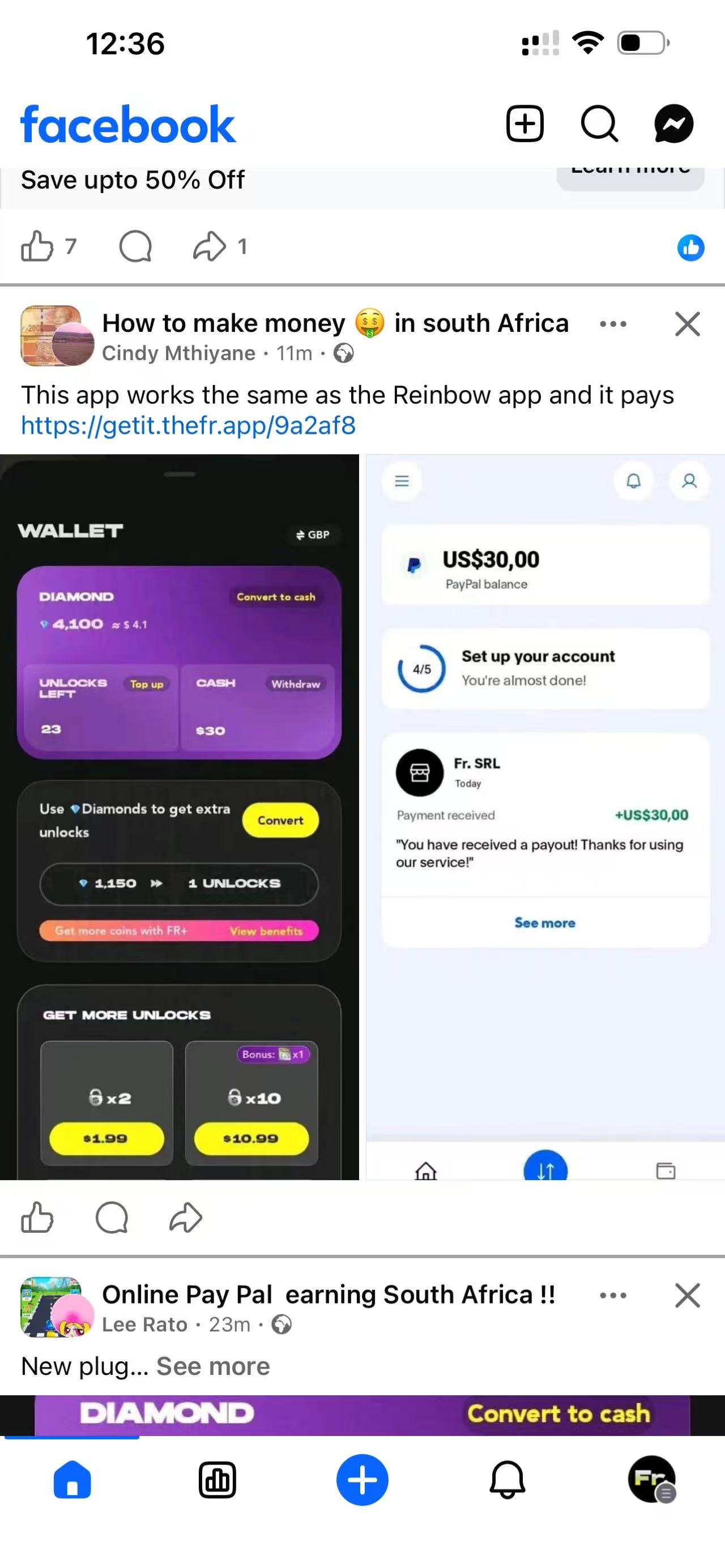Dismiss Lee Rato's post

pyautogui.click(x=687, y=1295)
